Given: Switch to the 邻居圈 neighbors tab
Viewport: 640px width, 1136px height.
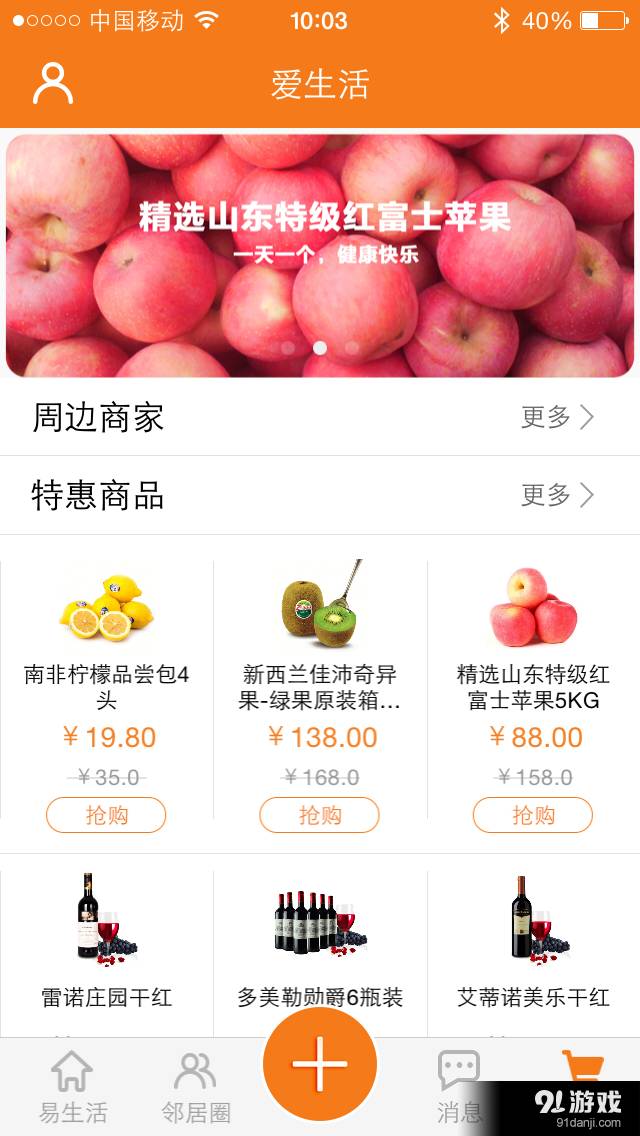Looking at the screenshot, I should 196,1087.
